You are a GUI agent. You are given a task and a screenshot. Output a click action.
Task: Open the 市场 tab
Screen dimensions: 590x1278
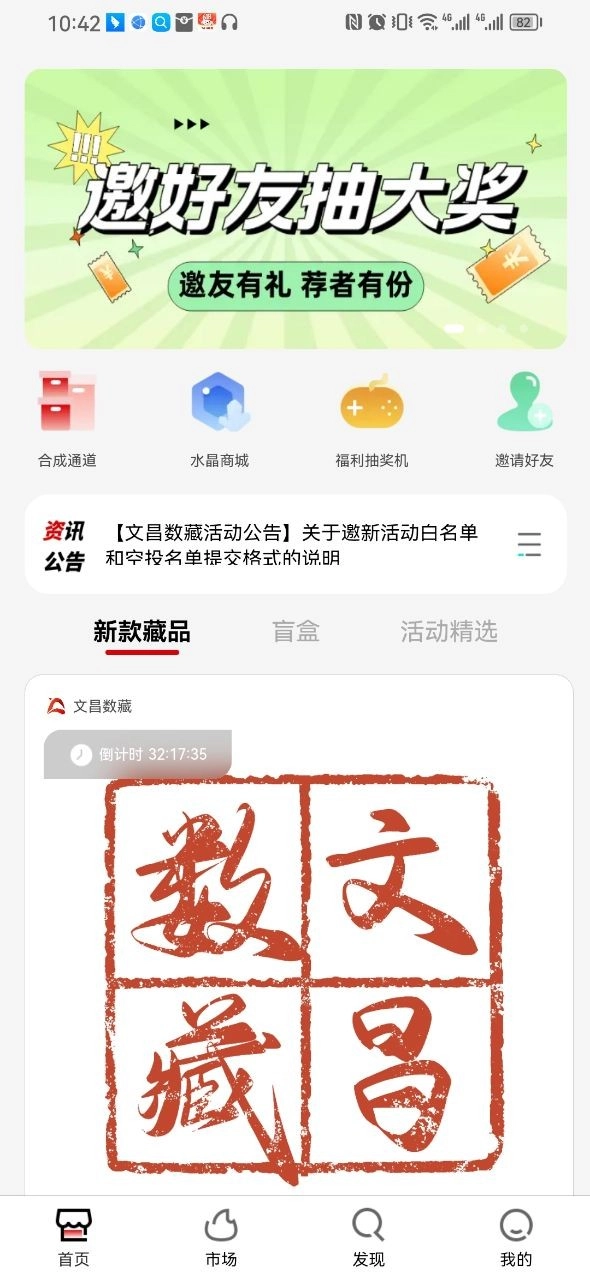[221, 1238]
